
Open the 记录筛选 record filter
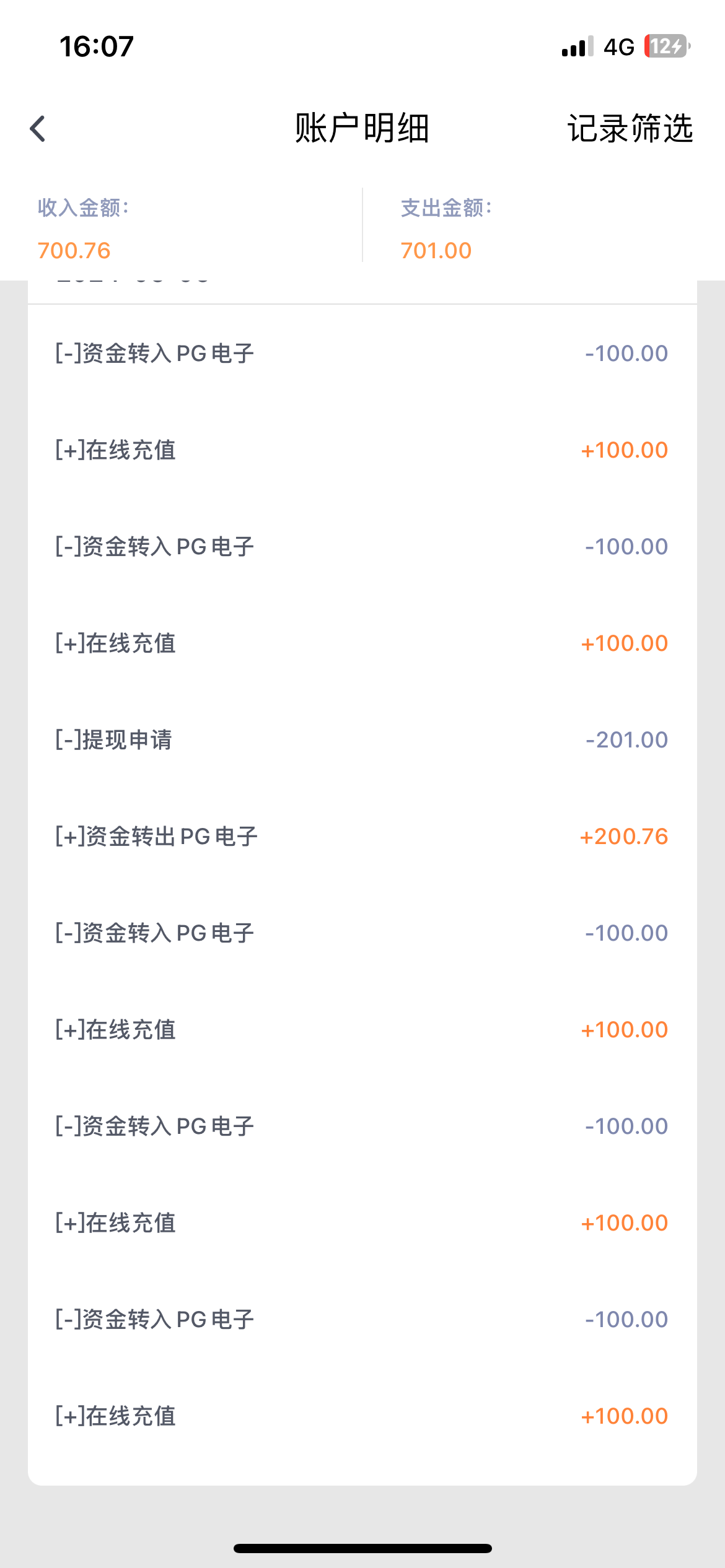point(630,129)
